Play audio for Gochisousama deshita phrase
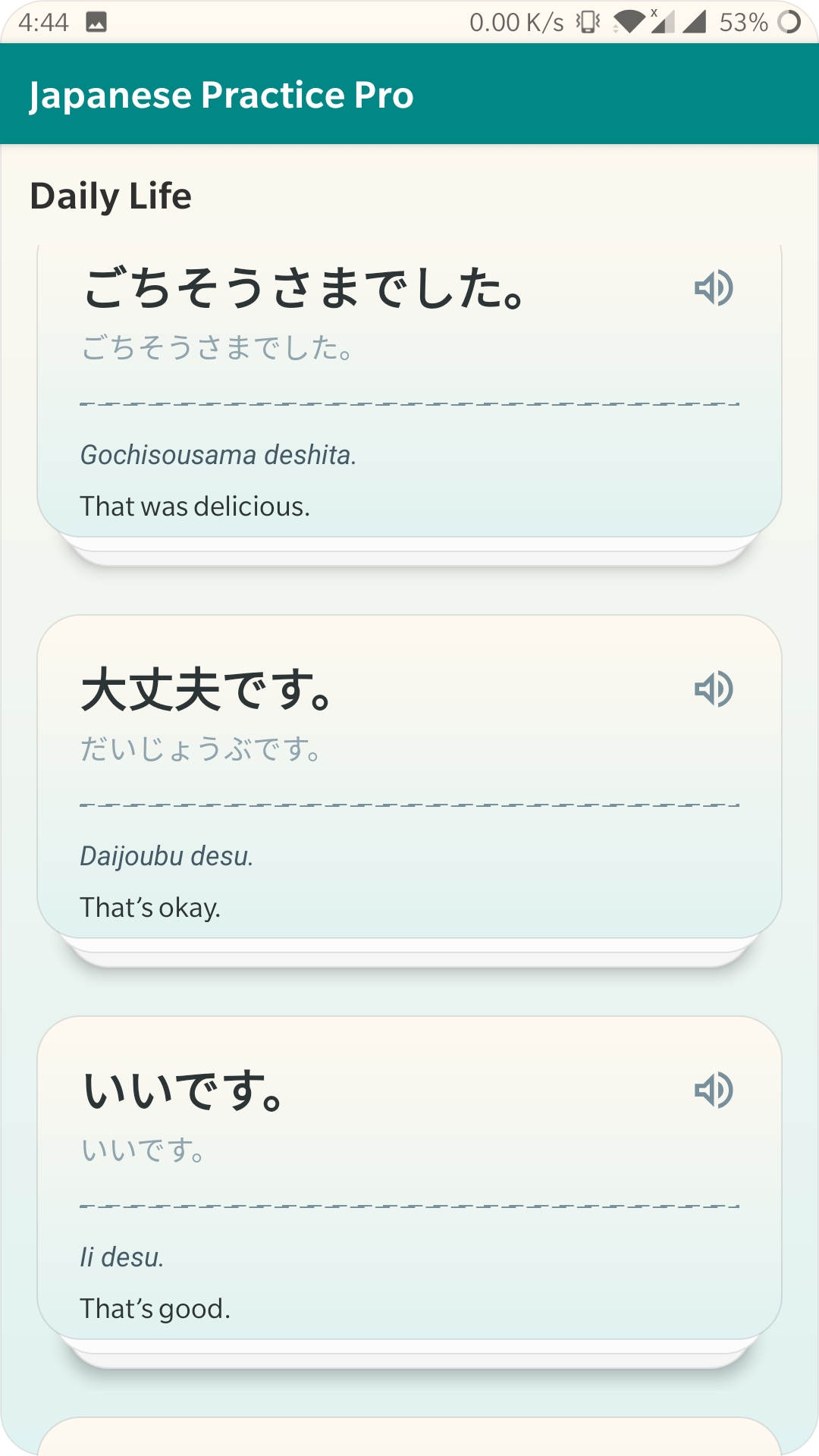The height and width of the screenshot is (1456, 819). point(714,288)
